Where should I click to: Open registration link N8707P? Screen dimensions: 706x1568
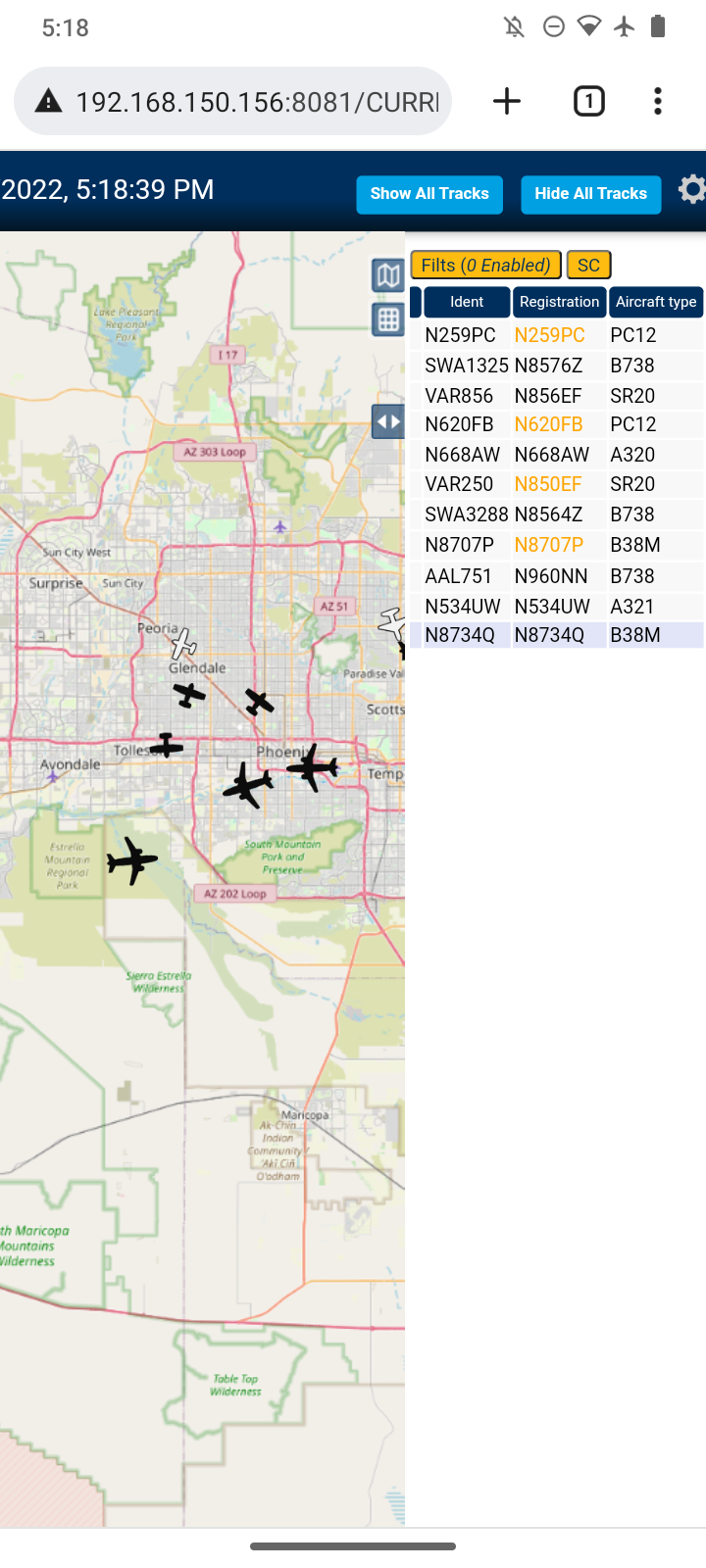548,545
